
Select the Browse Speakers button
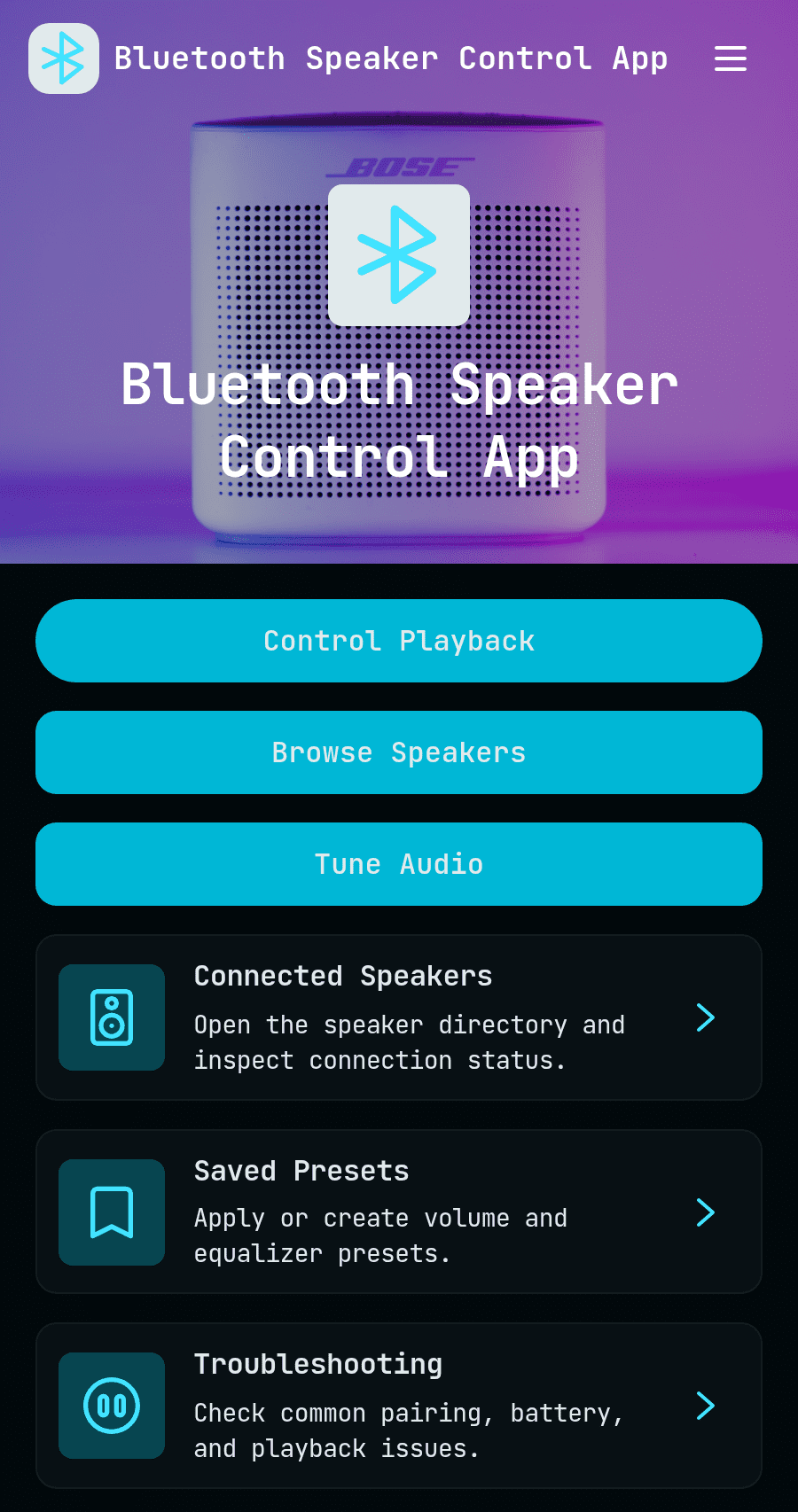click(x=399, y=752)
